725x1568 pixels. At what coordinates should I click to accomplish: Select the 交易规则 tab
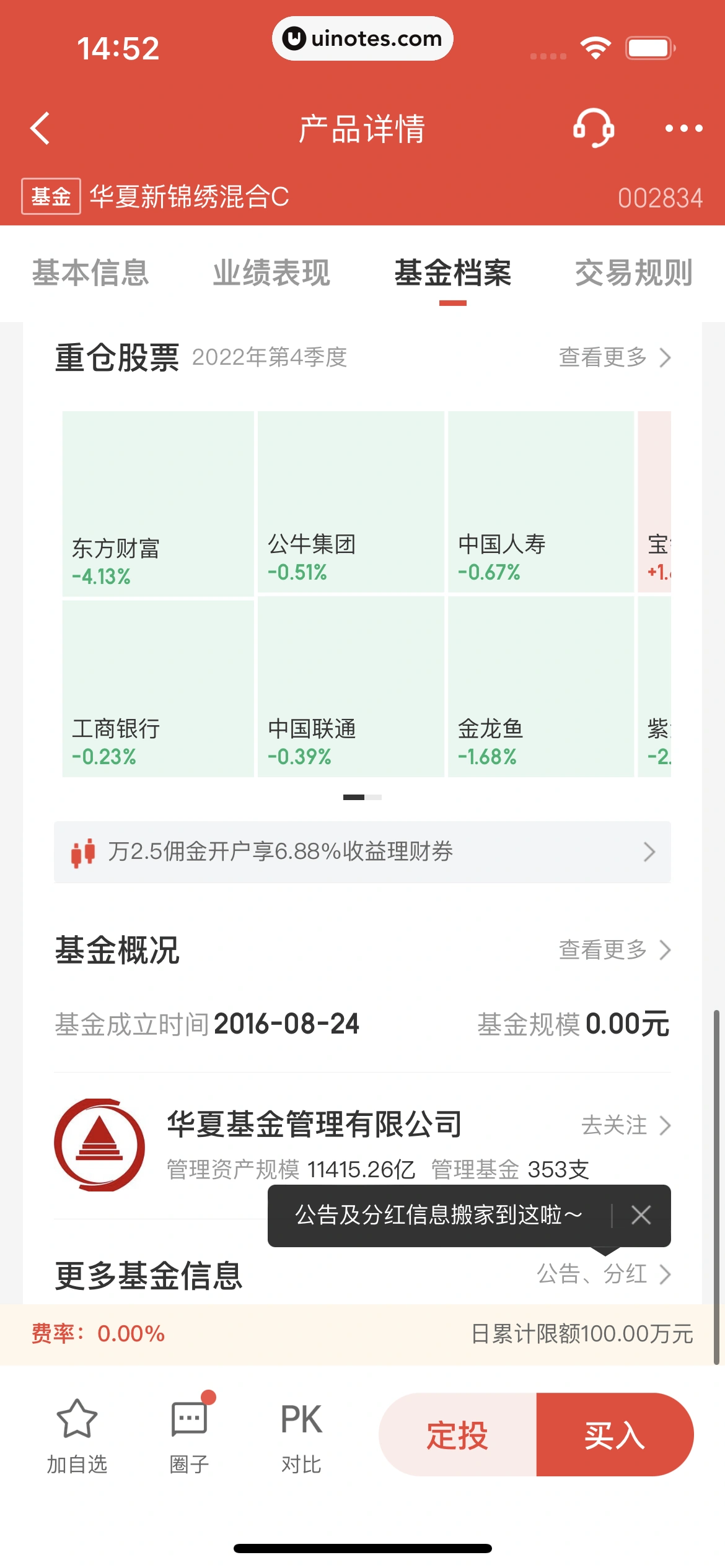pos(633,273)
